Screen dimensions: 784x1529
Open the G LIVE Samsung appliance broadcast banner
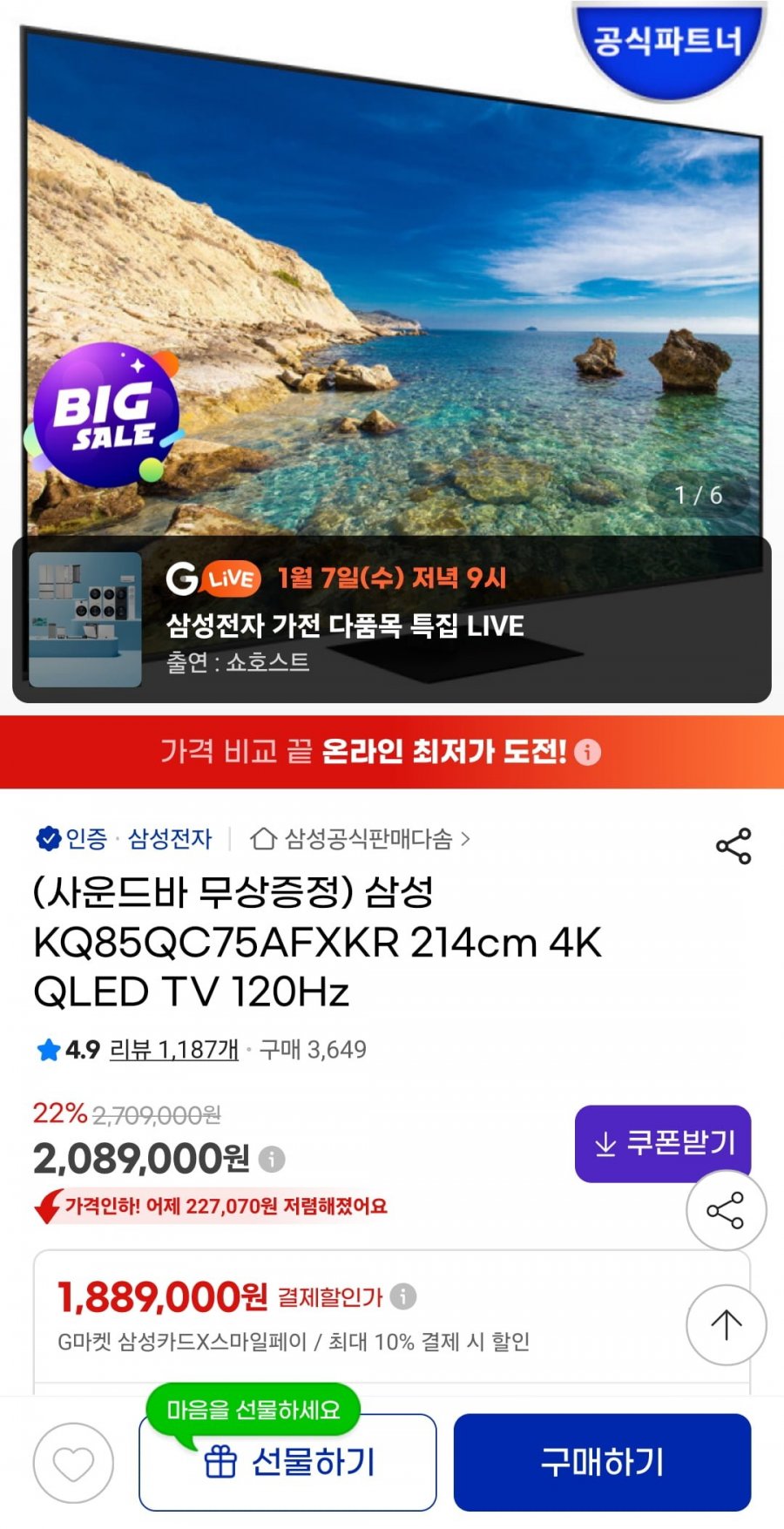pyautogui.click(x=392, y=619)
